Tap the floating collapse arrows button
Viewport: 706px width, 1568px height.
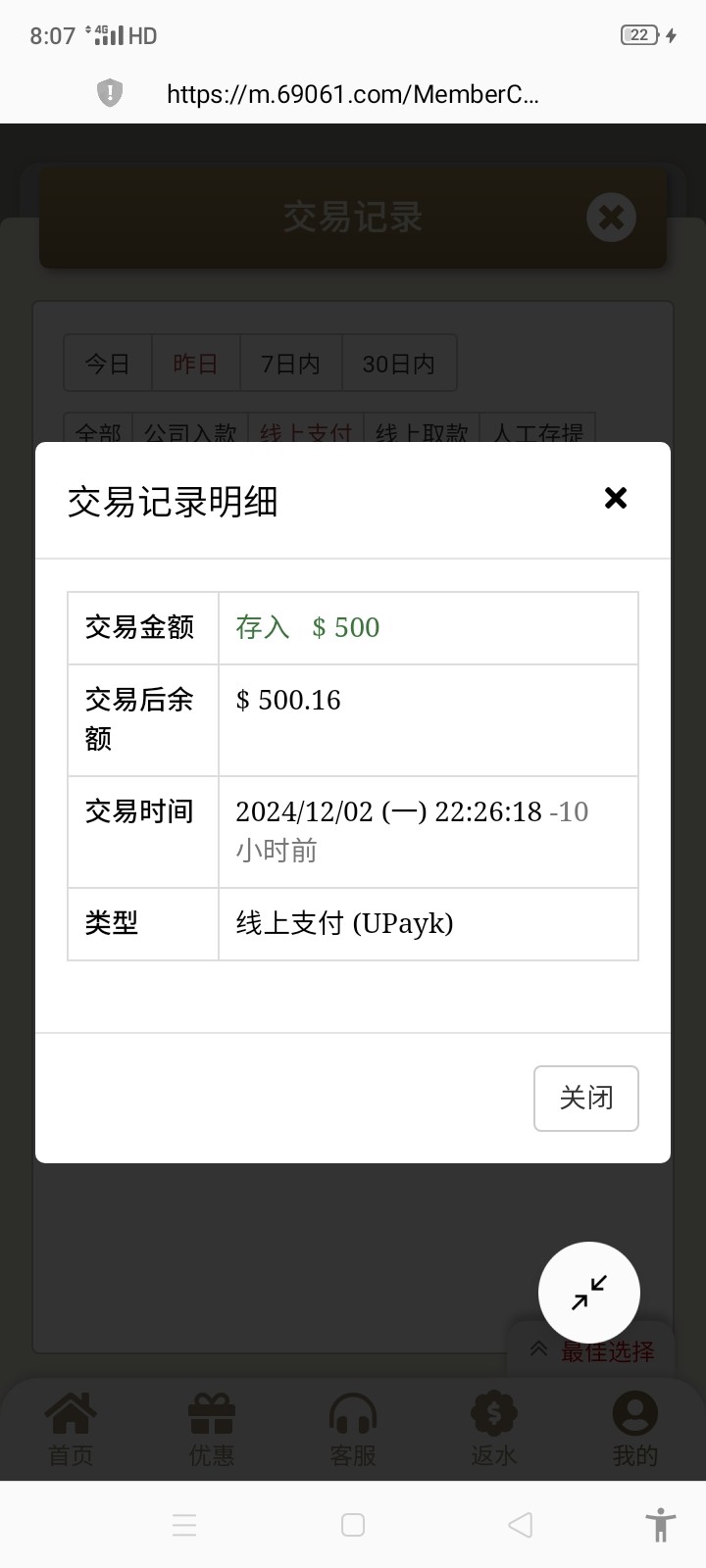[589, 1293]
